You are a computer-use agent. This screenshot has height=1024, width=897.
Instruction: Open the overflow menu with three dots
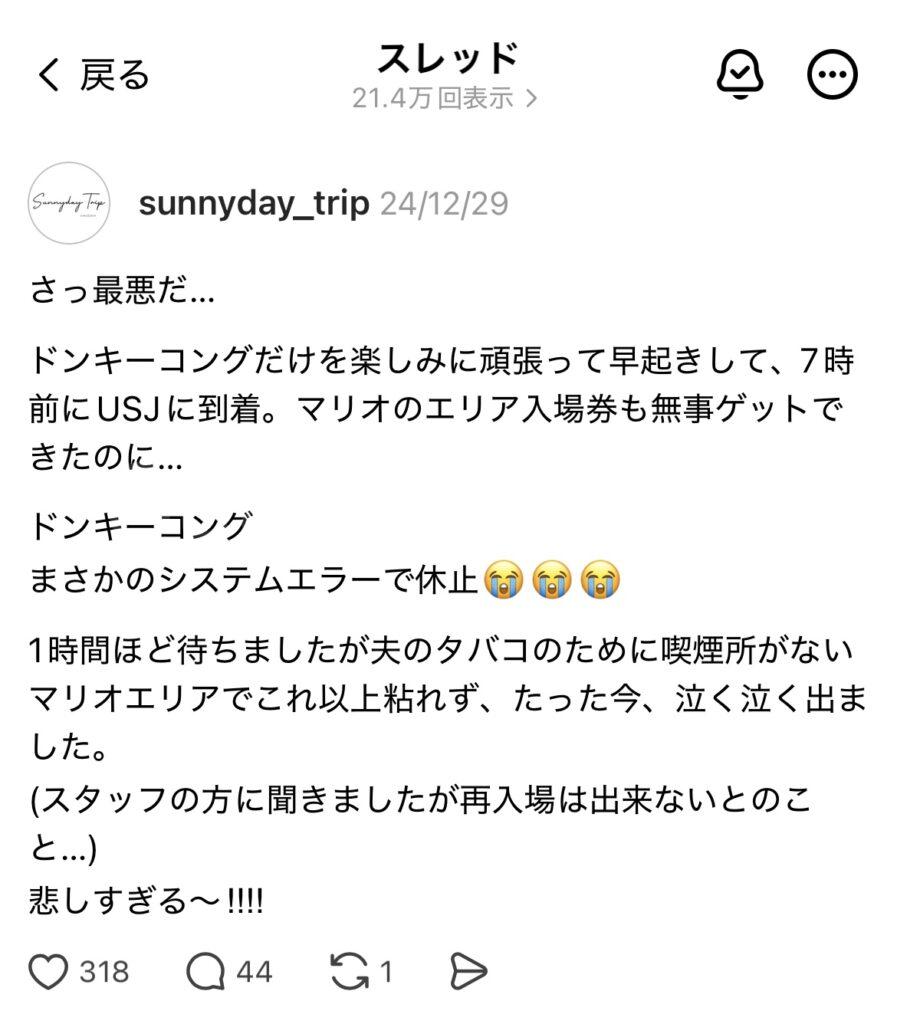(x=832, y=75)
